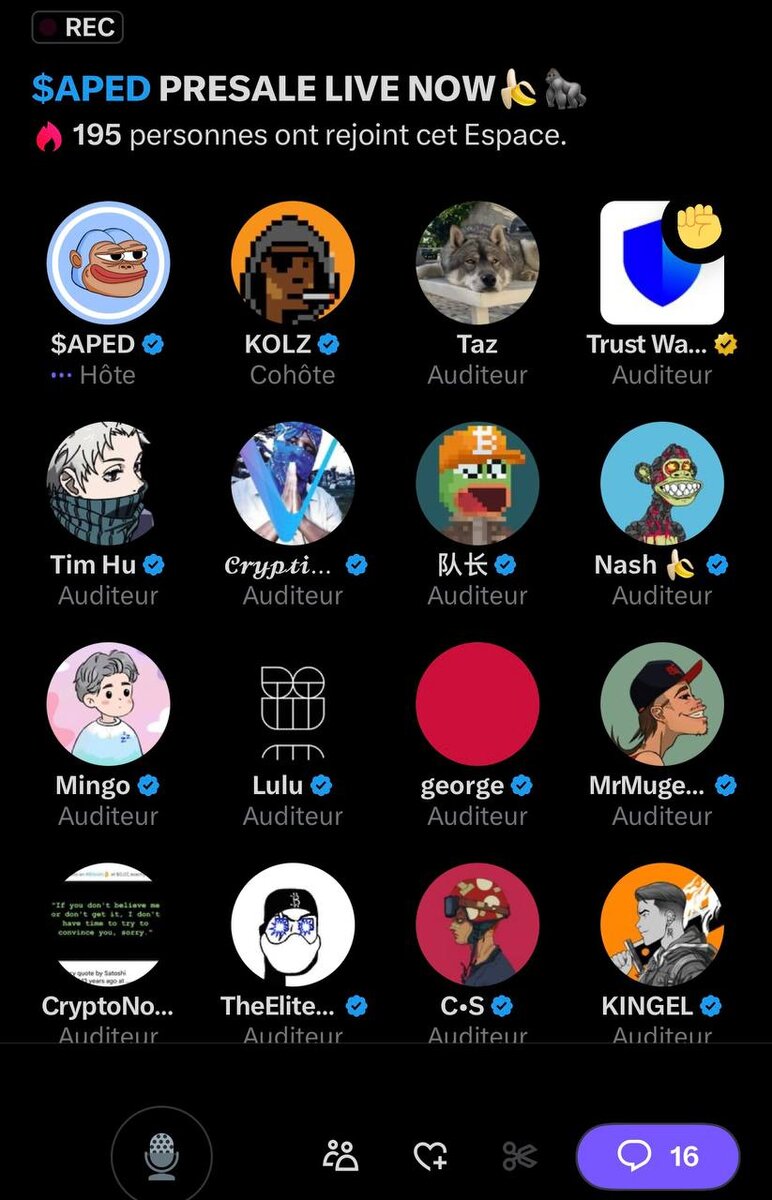The height and width of the screenshot is (1200, 772).
Task: View co-host KOLZ's profile
Action: tap(293, 263)
